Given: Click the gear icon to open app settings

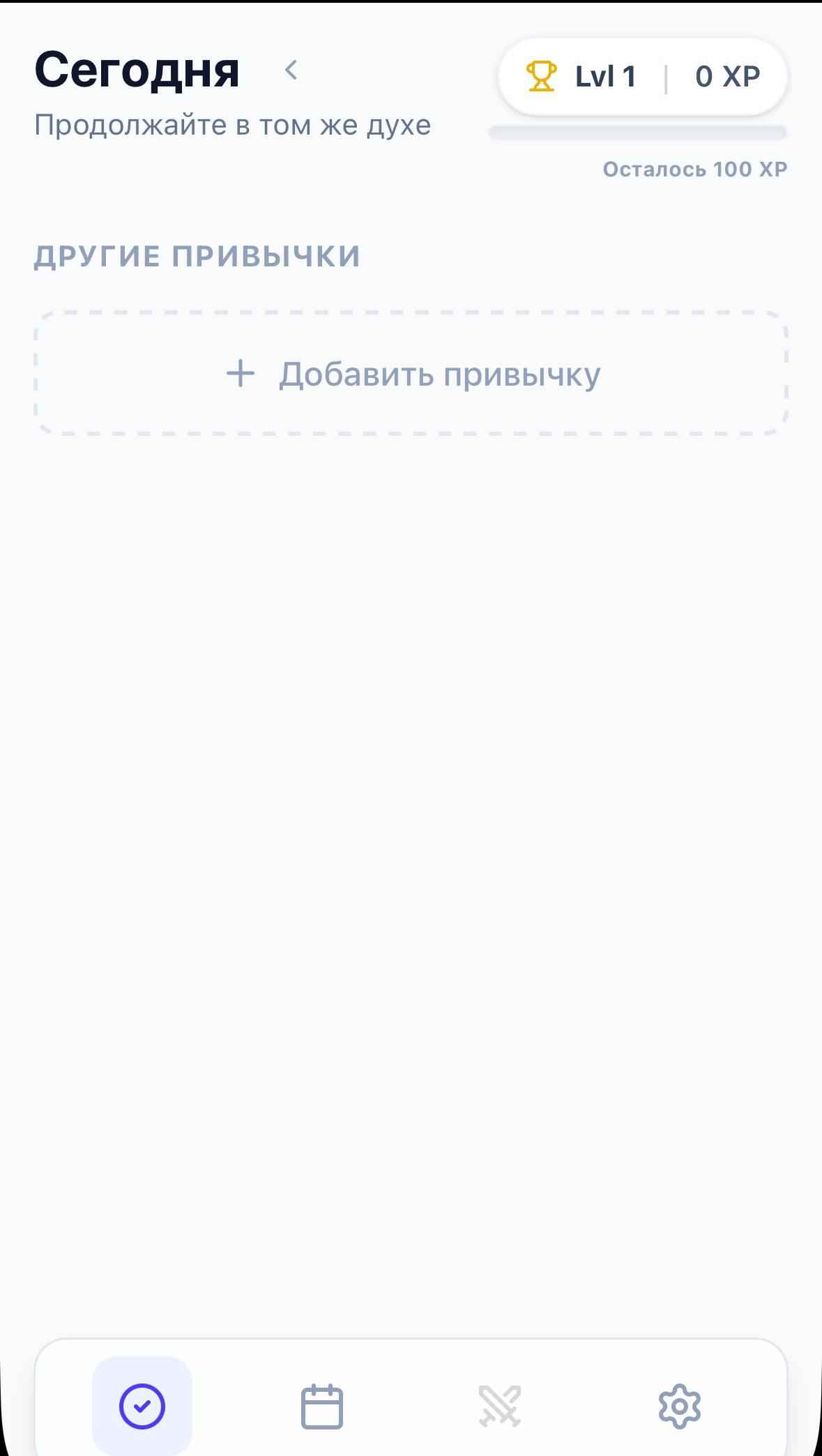Looking at the screenshot, I should pos(680,1406).
